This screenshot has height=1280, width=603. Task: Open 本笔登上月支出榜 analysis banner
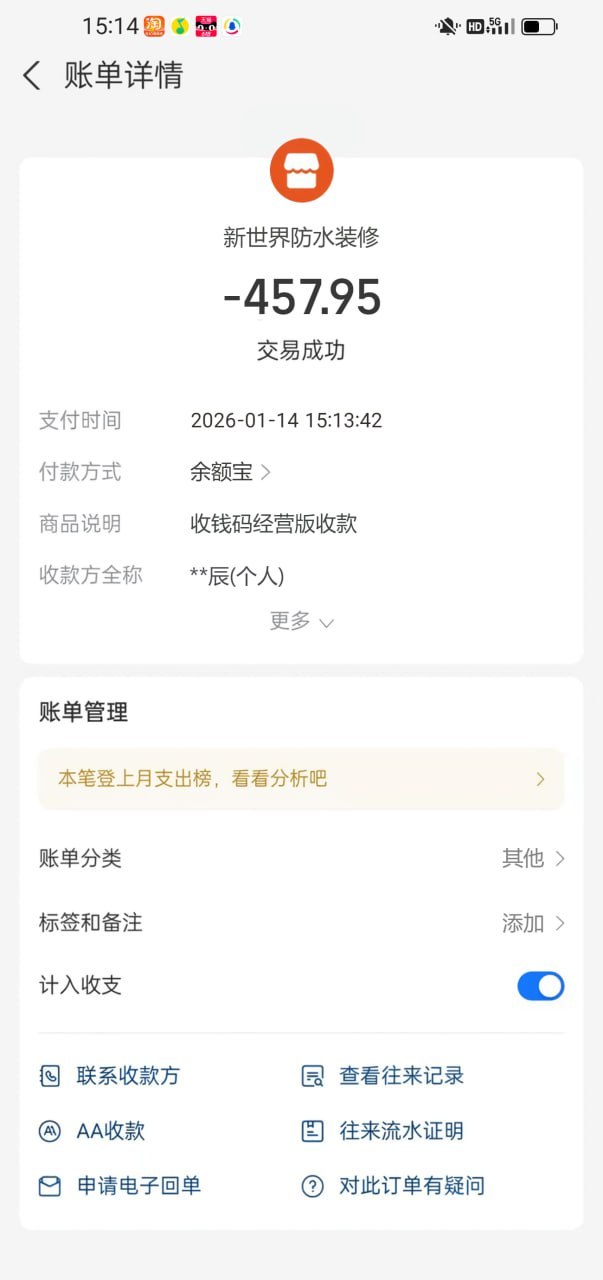pos(301,779)
